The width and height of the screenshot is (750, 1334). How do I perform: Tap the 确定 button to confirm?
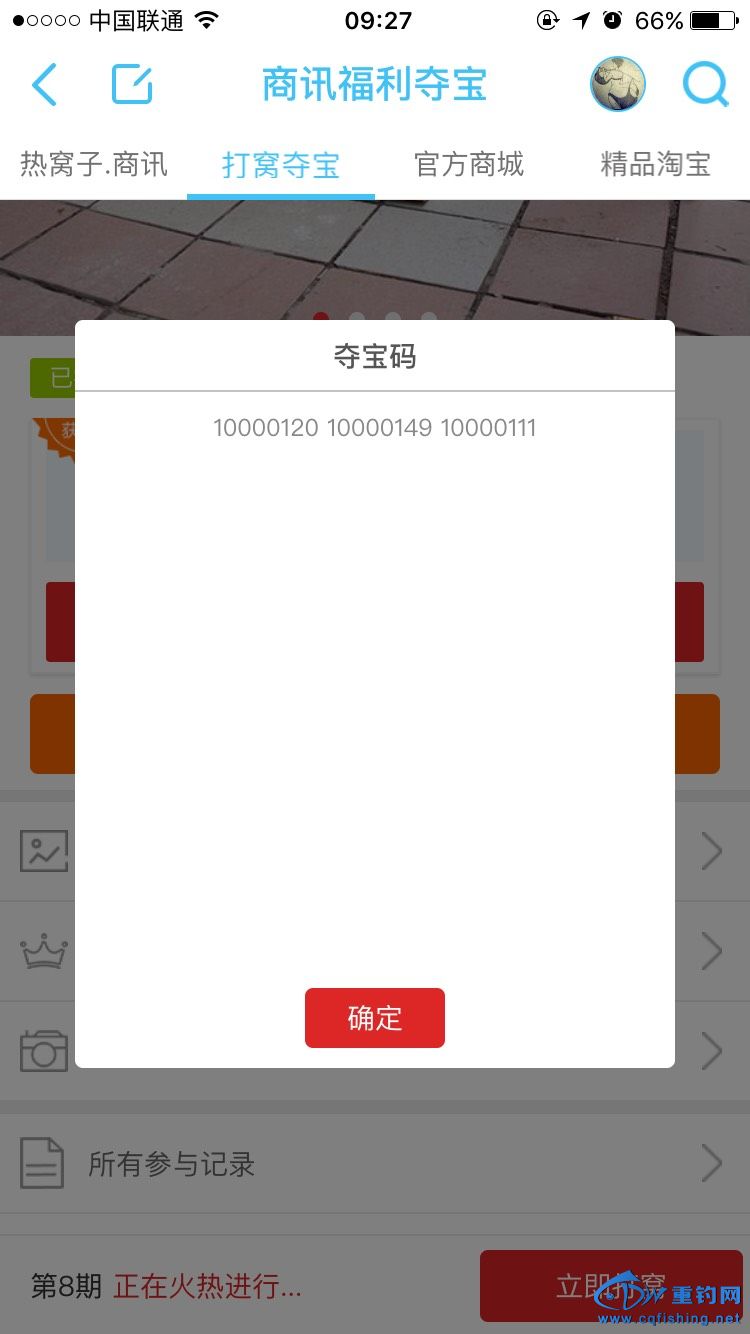pyautogui.click(x=374, y=1018)
